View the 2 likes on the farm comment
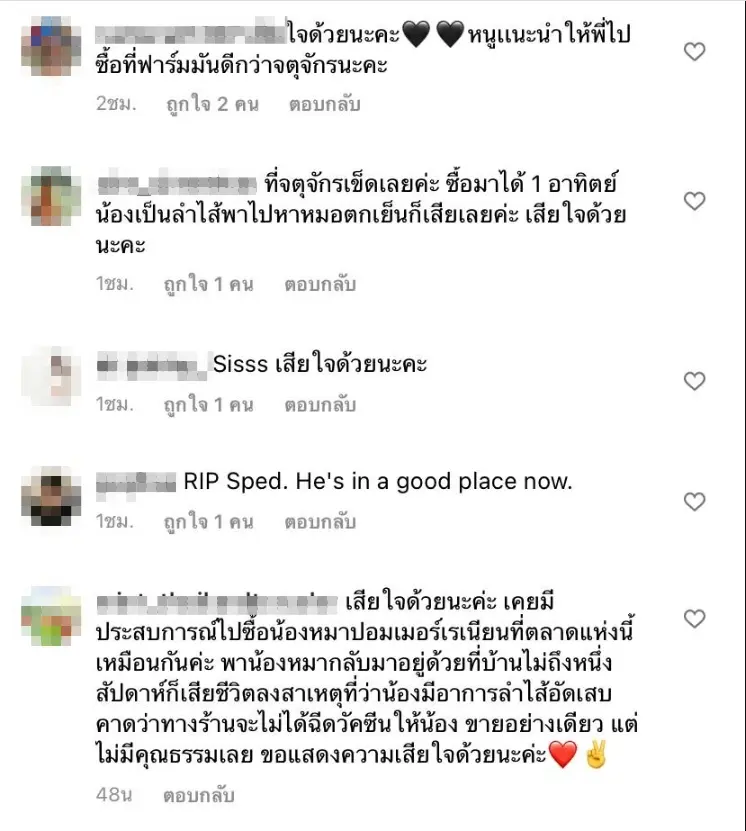 pos(211,103)
